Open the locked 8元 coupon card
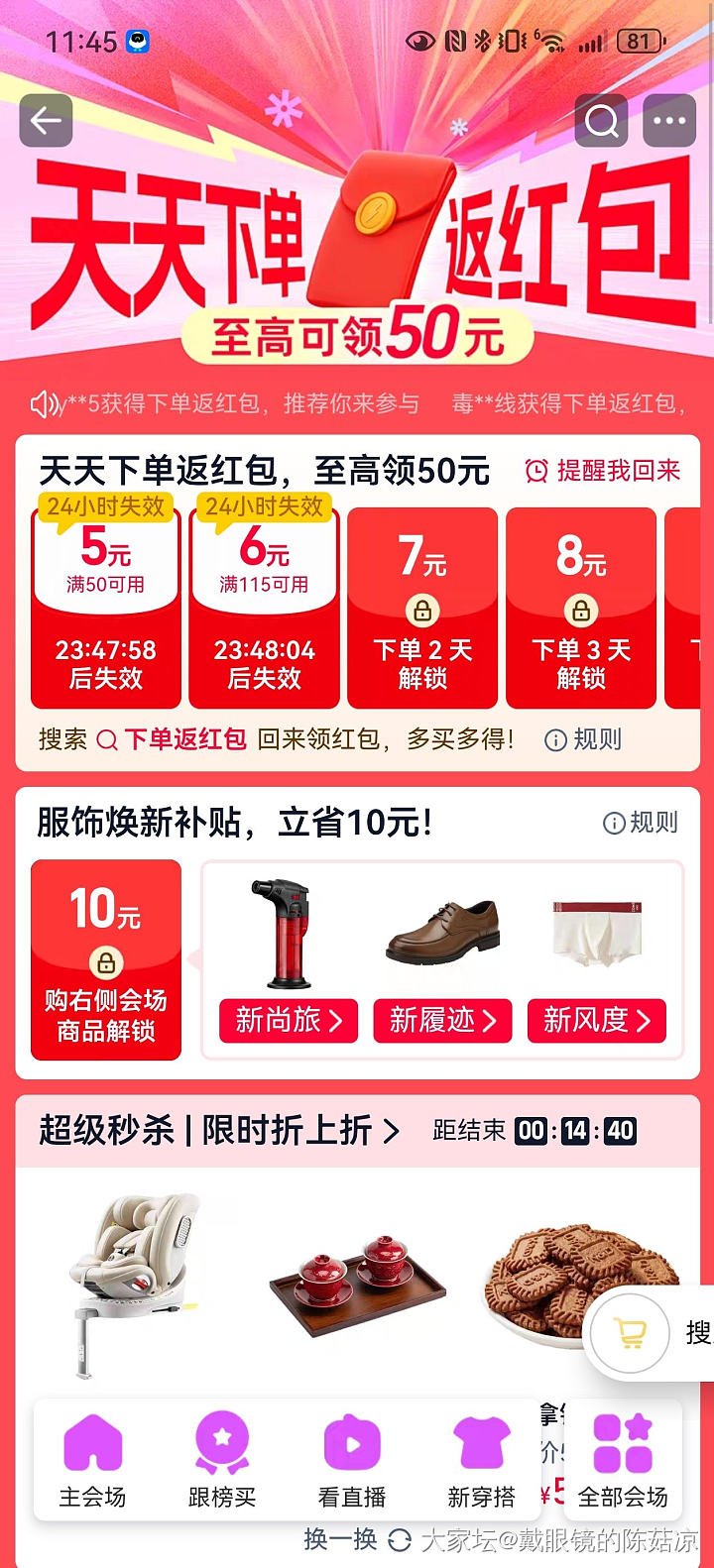The height and width of the screenshot is (1568, 714). [x=581, y=607]
